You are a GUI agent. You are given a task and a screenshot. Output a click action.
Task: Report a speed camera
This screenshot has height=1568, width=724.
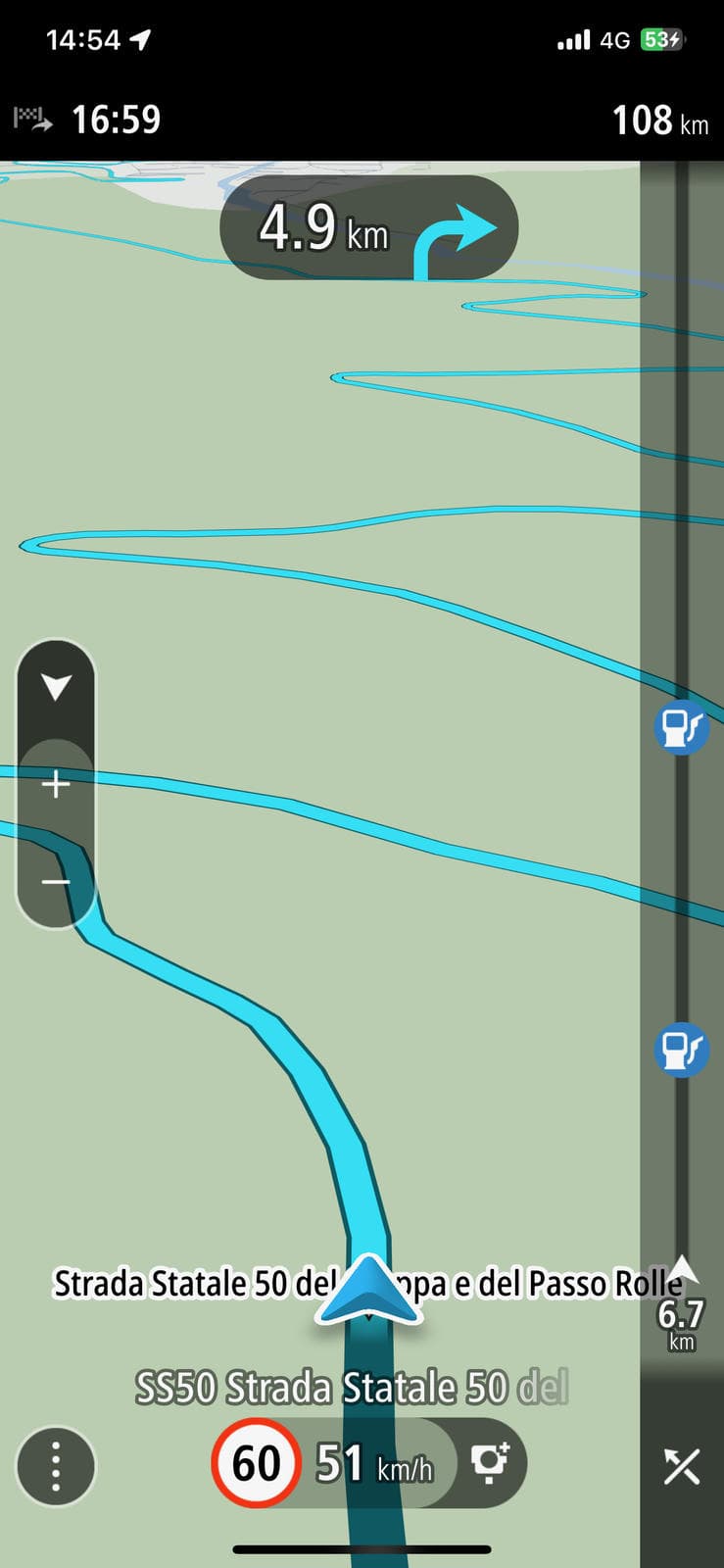[x=491, y=1463]
